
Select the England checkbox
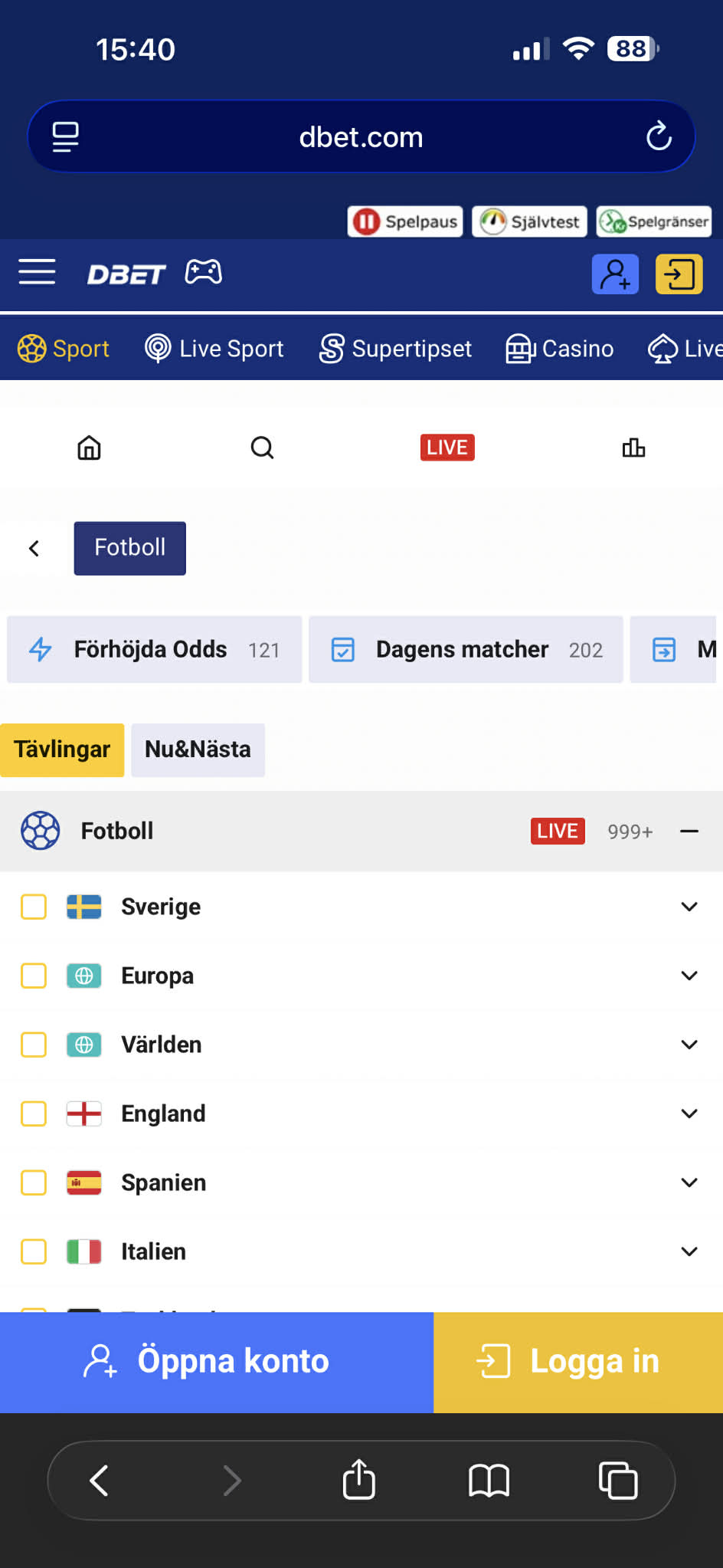33,1114
